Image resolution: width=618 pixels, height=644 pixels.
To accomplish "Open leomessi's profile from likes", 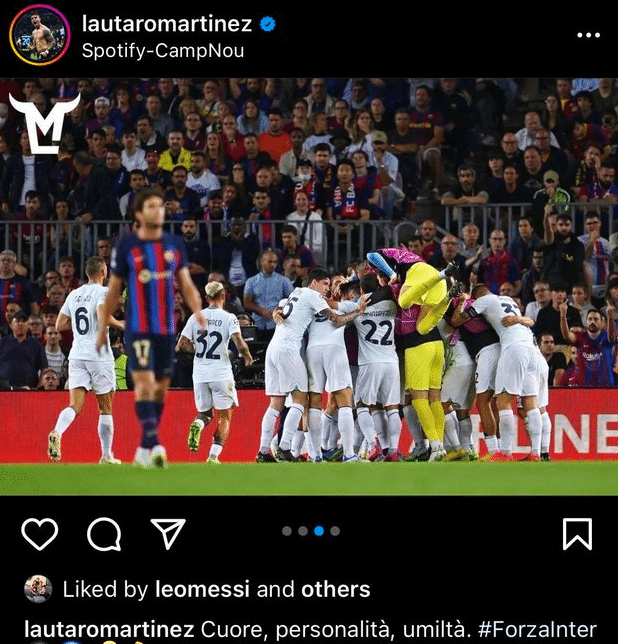I will 204,589.
